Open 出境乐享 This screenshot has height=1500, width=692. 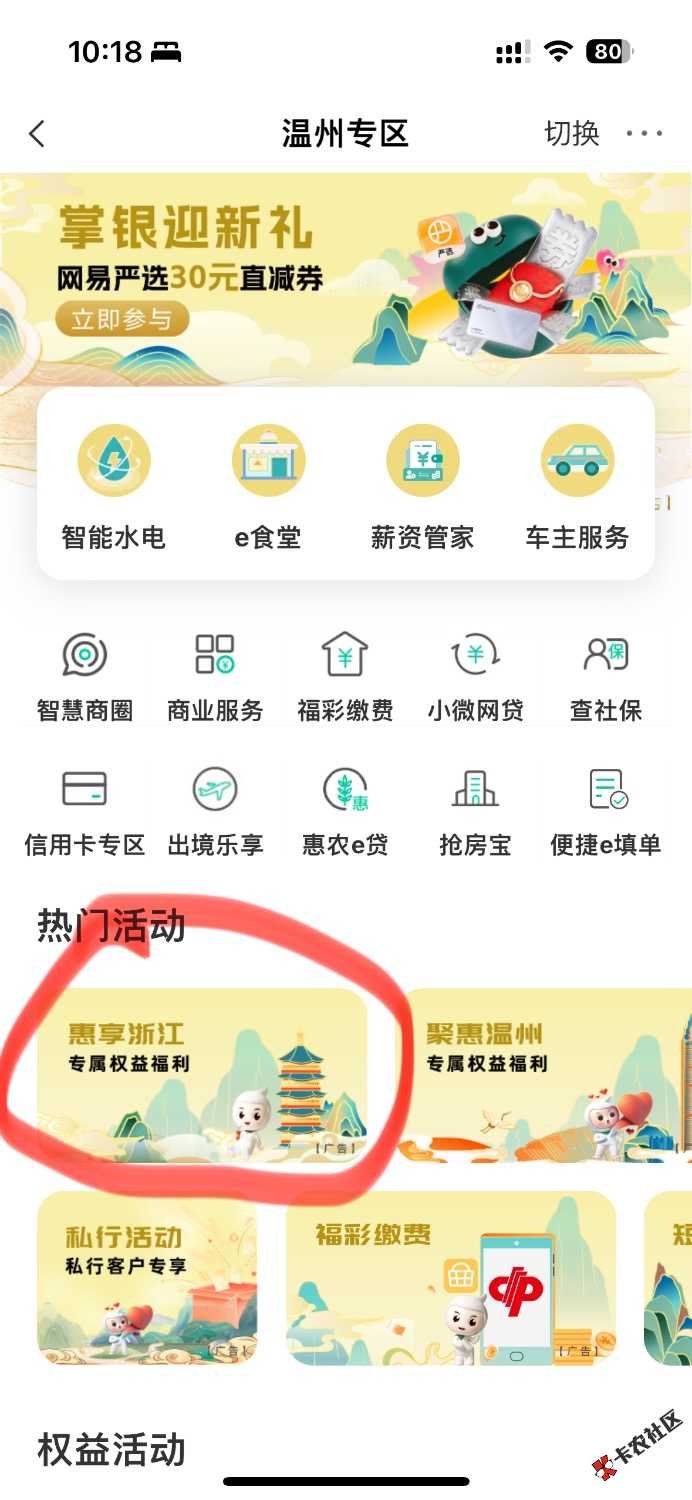tap(215, 812)
